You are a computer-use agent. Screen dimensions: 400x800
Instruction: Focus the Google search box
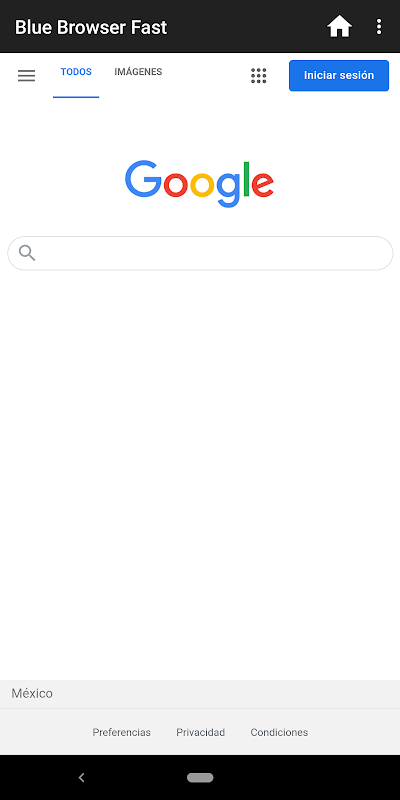coord(200,253)
